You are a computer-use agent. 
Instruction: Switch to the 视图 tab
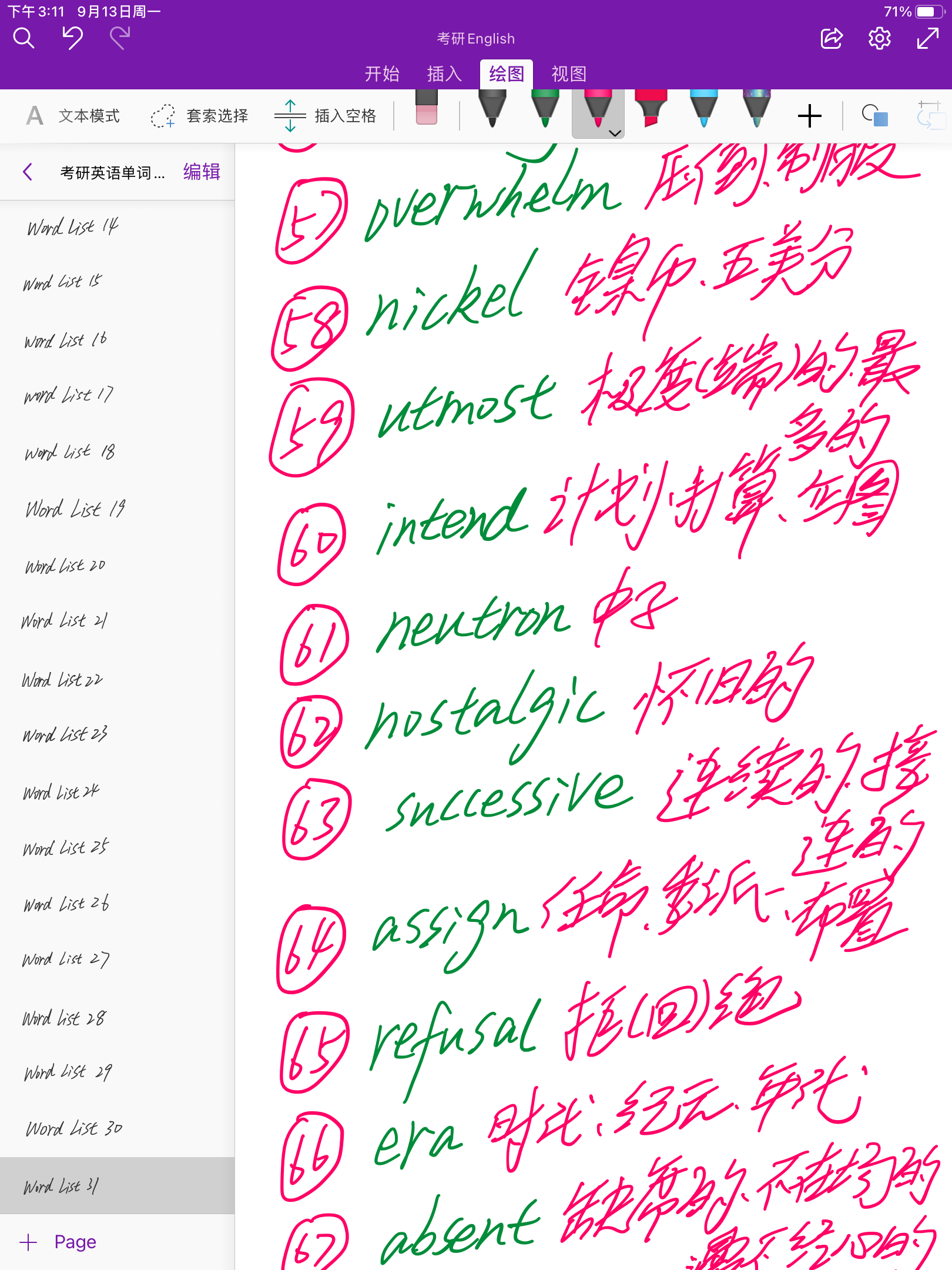coord(569,74)
